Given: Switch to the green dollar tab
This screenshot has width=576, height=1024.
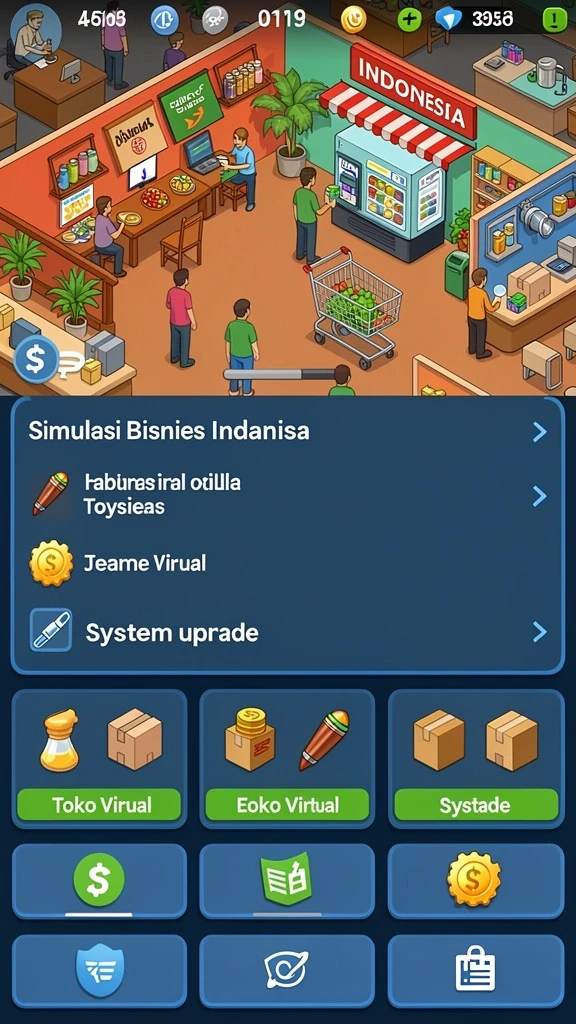Looking at the screenshot, I should point(100,881).
